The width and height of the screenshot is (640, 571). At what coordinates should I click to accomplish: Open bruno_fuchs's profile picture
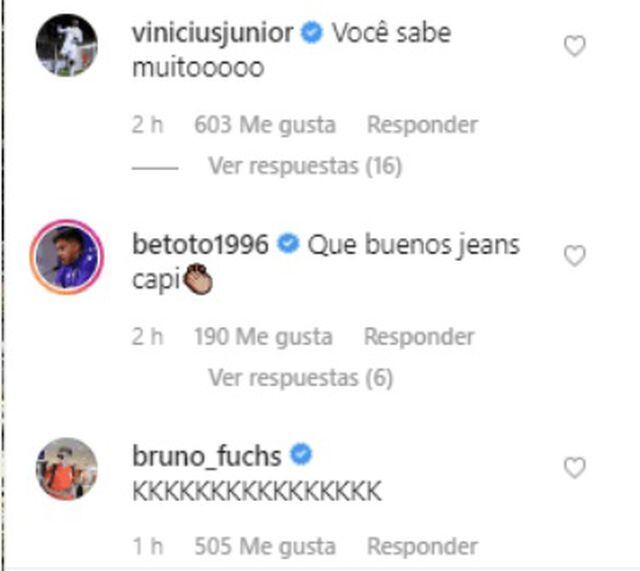click(68, 468)
